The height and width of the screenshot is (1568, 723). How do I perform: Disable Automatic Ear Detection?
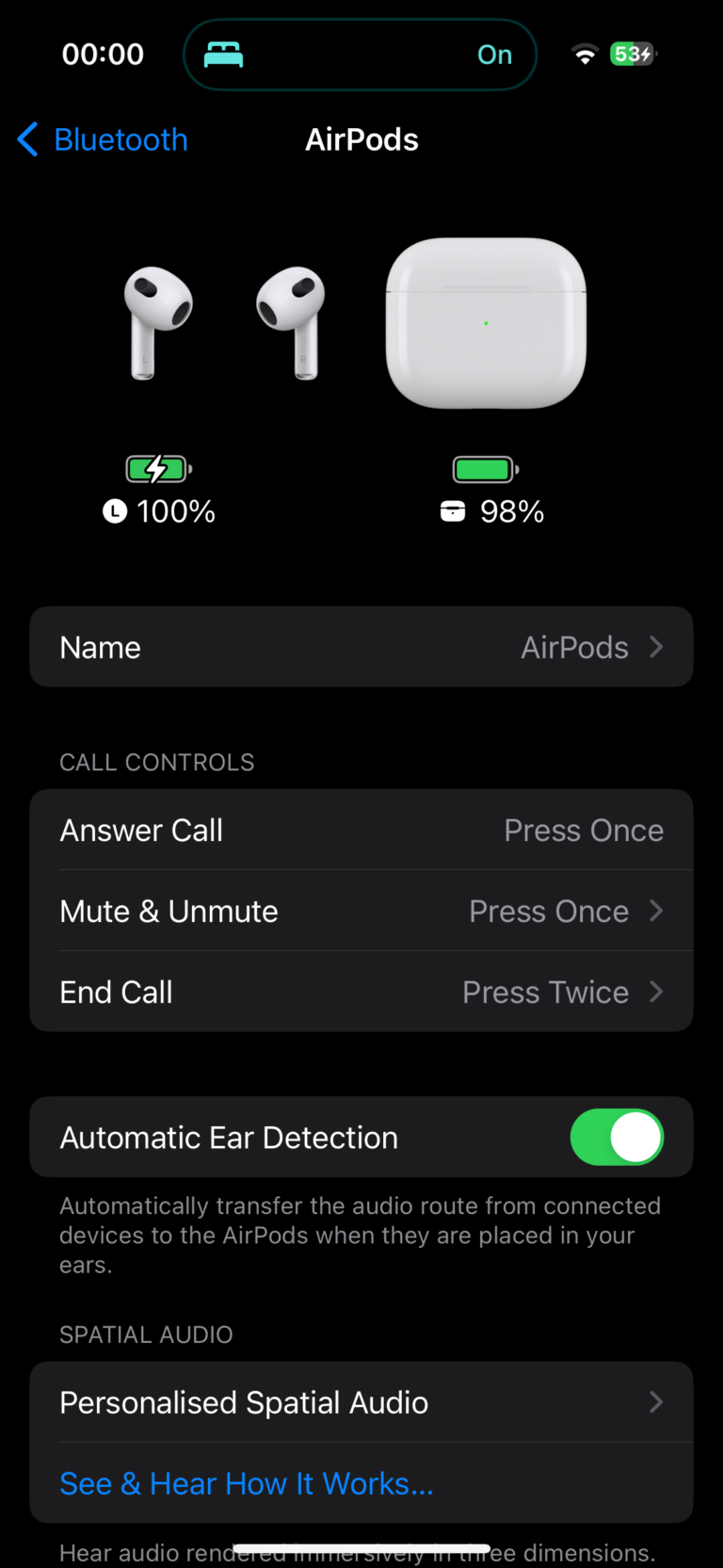[x=617, y=1137]
